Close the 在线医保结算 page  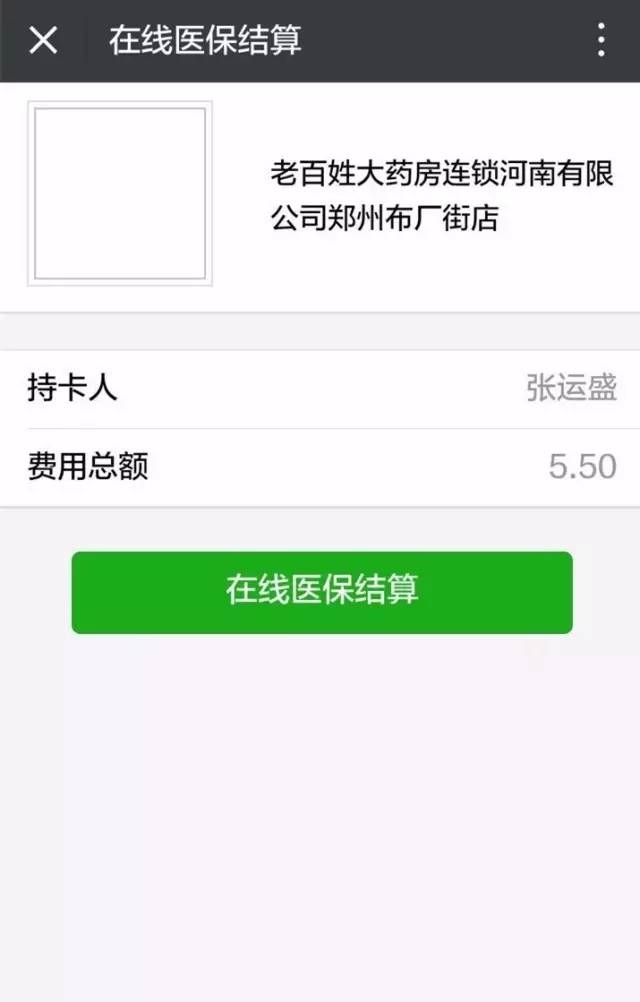click(43, 41)
